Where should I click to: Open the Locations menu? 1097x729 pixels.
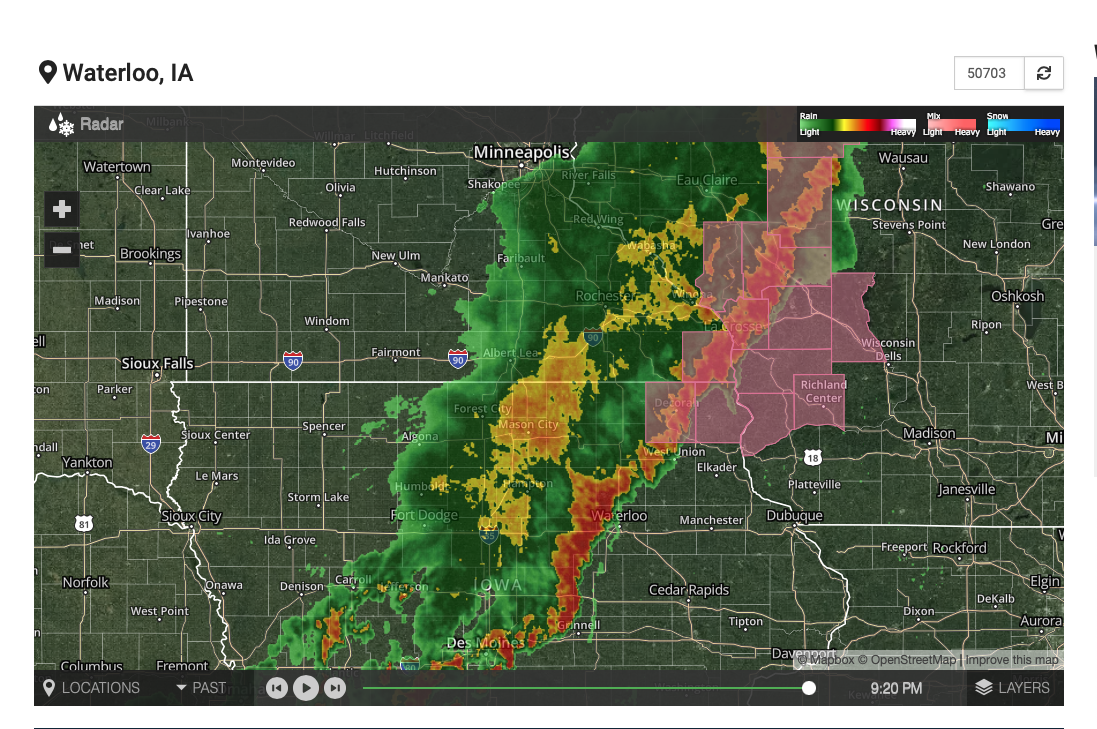click(91, 688)
